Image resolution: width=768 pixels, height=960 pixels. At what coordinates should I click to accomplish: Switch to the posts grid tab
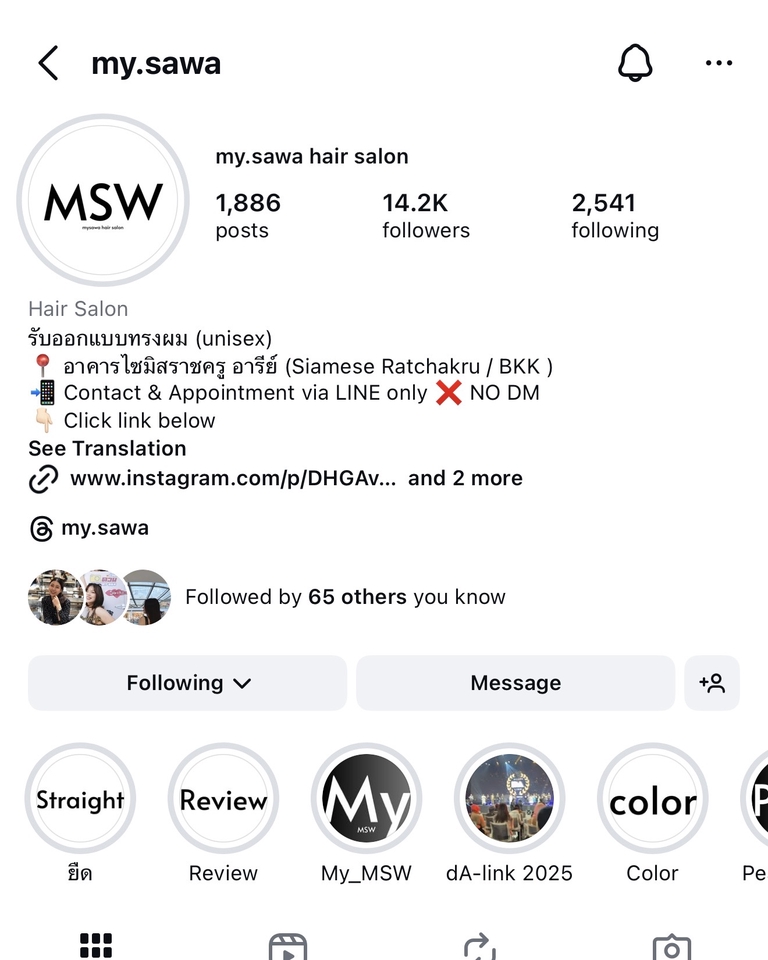click(x=96, y=945)
